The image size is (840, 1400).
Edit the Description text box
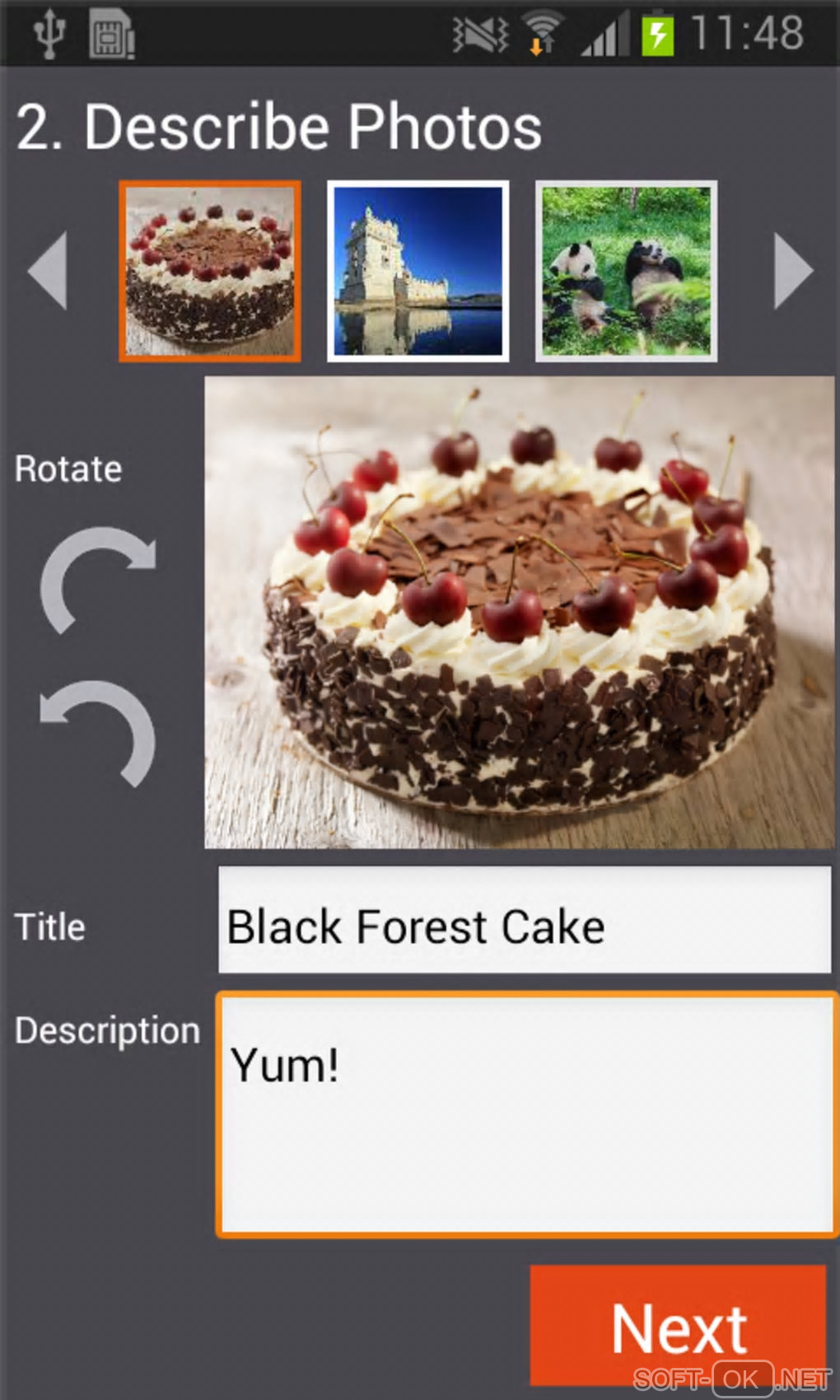[x=527, y=1116]
